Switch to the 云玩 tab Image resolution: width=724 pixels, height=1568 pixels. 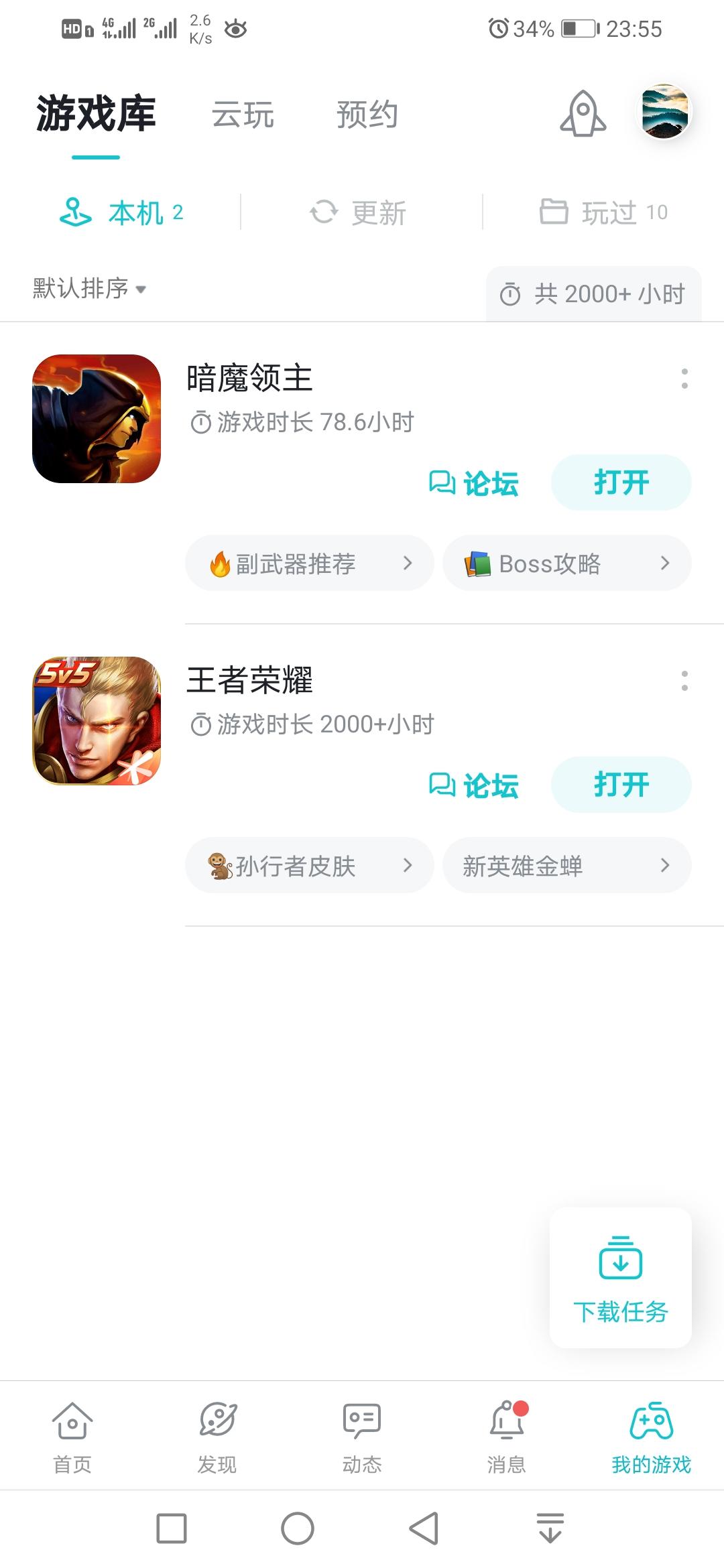click(x=243, y=115)
